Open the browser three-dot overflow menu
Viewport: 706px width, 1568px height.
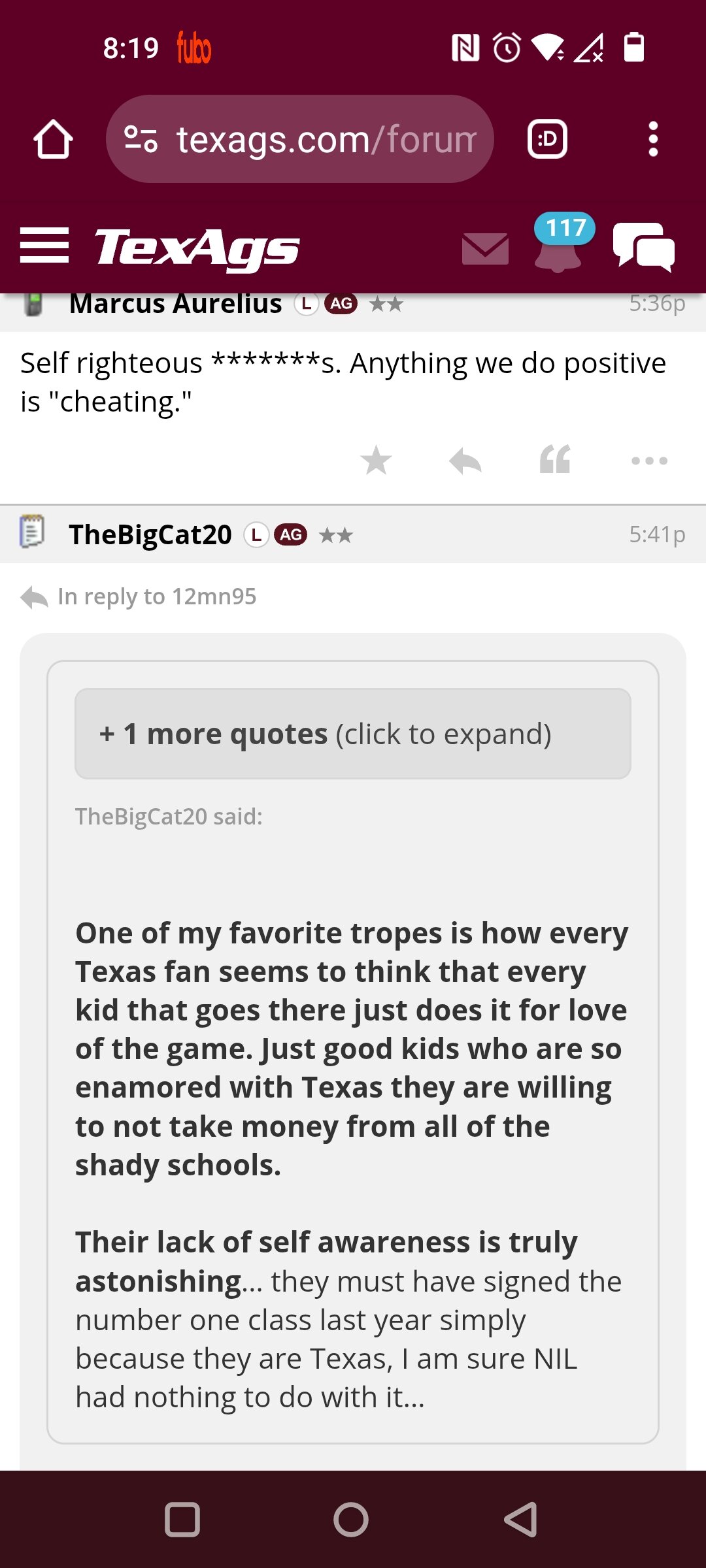(652, 139)
